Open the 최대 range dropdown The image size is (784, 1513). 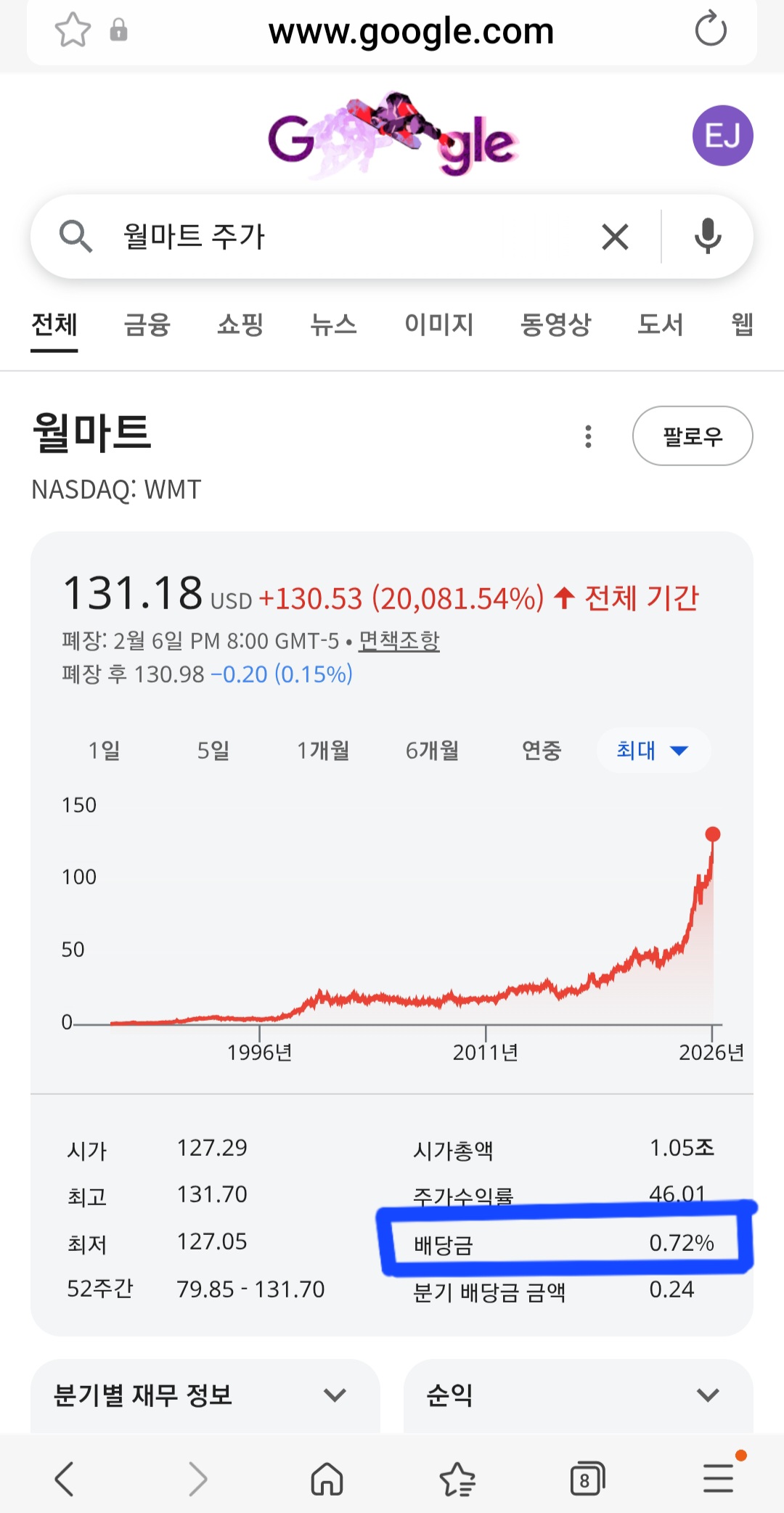653,750
